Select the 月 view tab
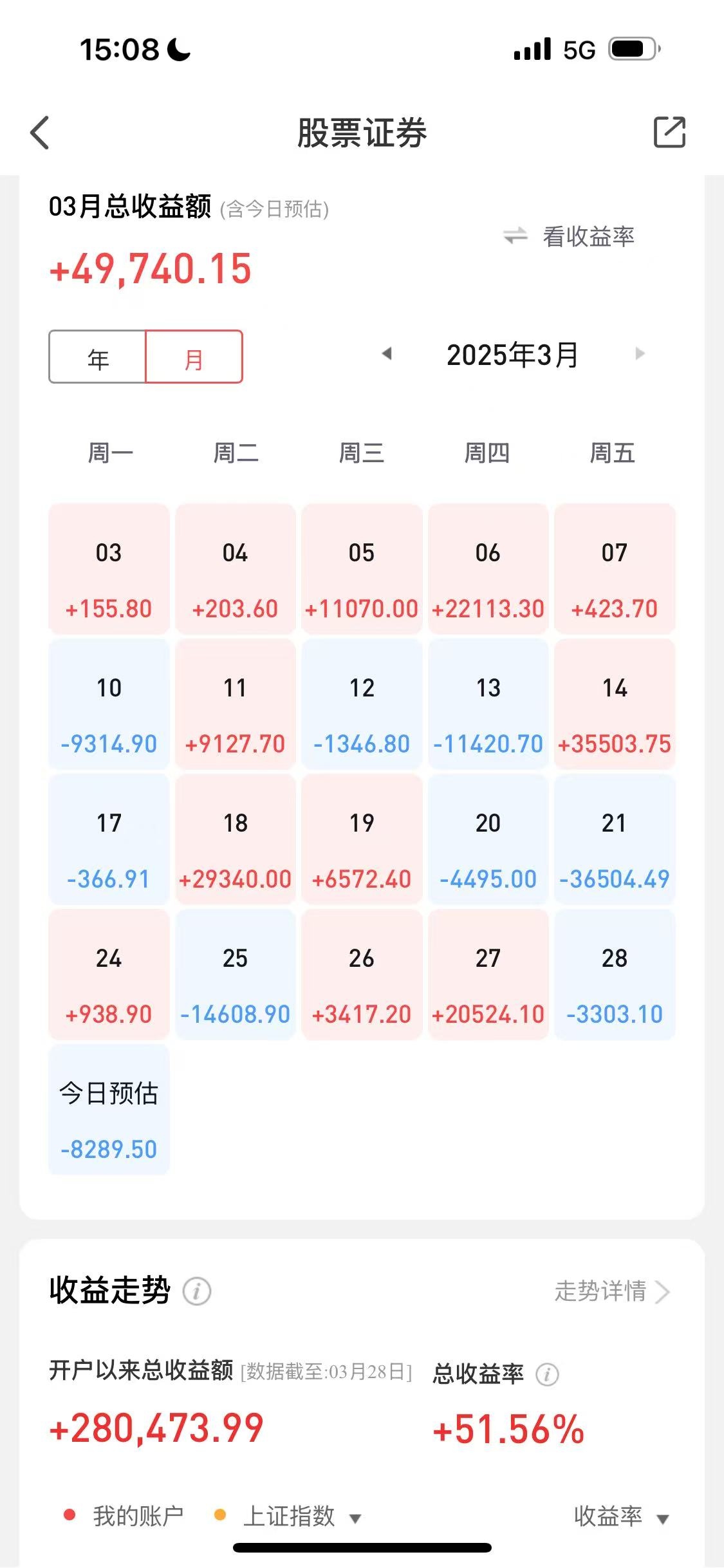 click(x=194, y=359)
